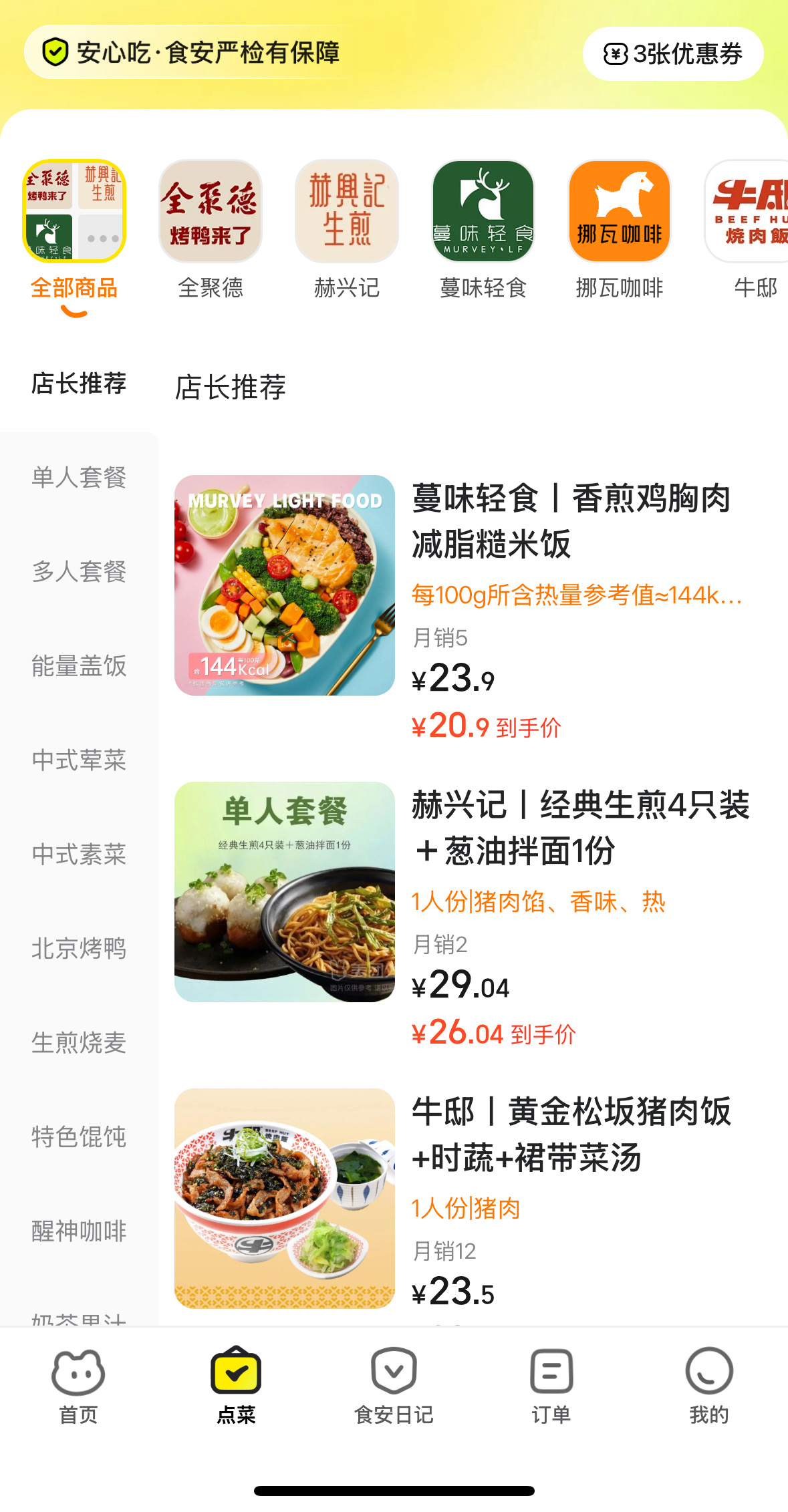Open the 黄金松坂猪肉饭 product
Screen dimensions: 788x1512
571,1134
